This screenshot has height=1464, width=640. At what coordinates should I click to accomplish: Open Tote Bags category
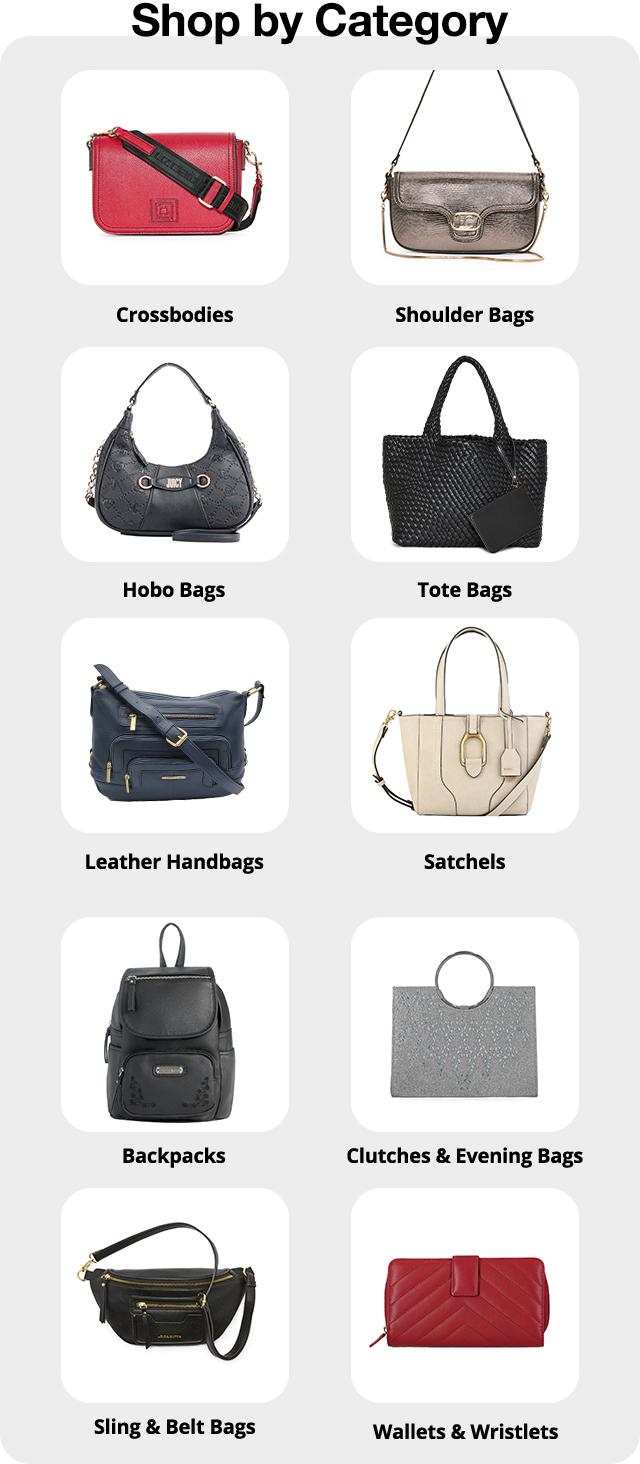464,455
